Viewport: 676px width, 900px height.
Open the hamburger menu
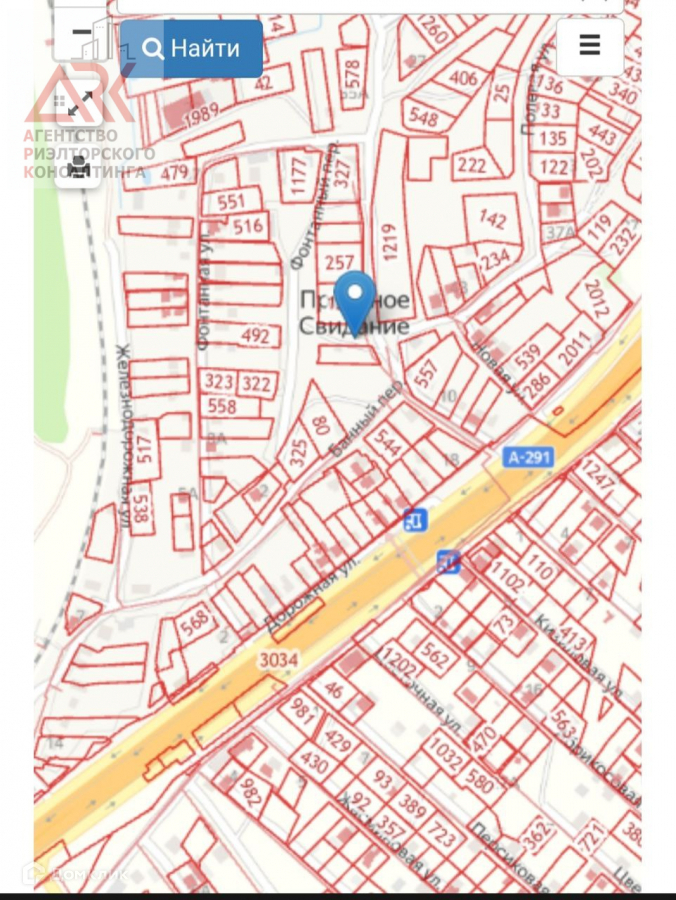[589, 46]
